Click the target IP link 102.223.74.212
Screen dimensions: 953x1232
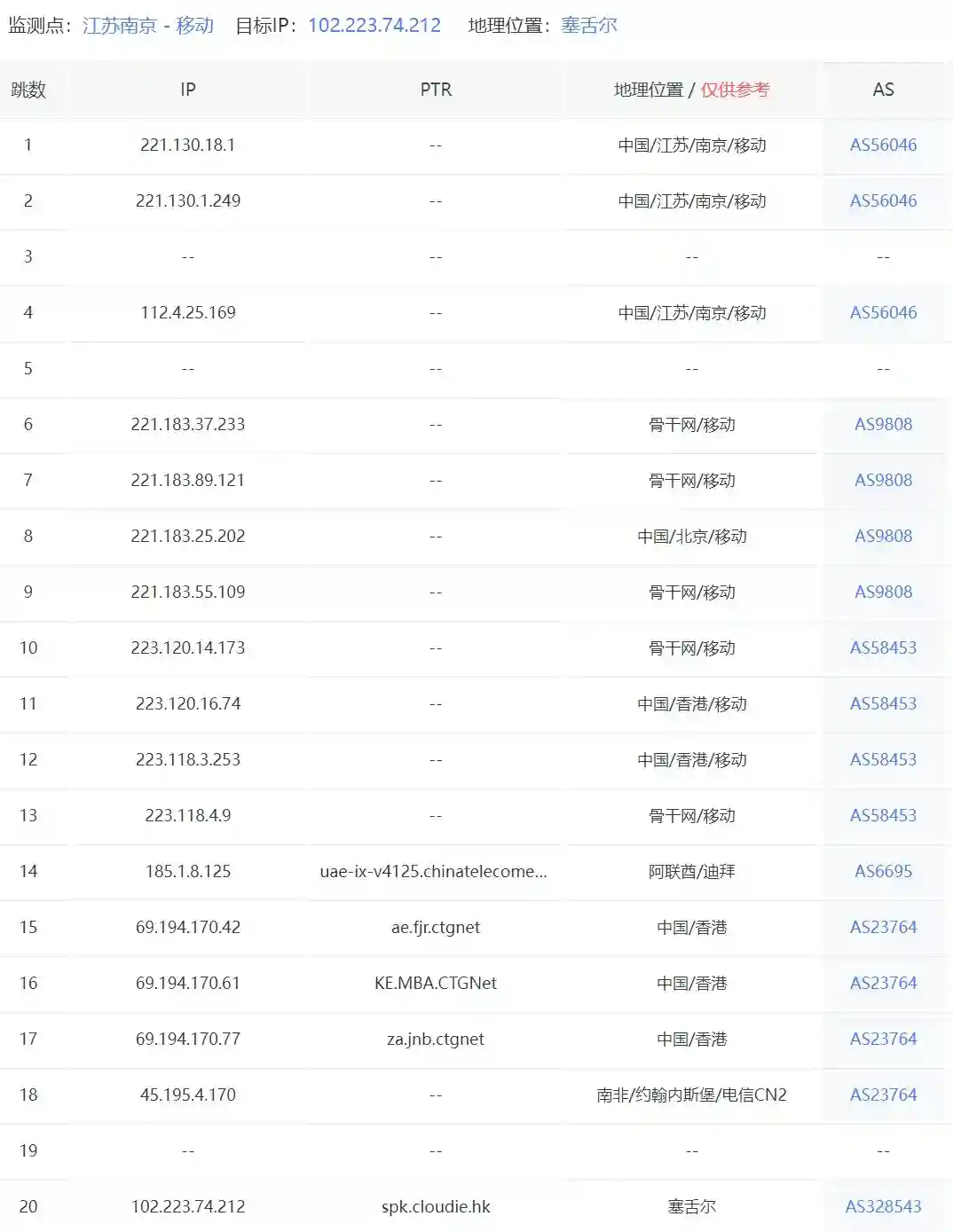tap(373, 25)
